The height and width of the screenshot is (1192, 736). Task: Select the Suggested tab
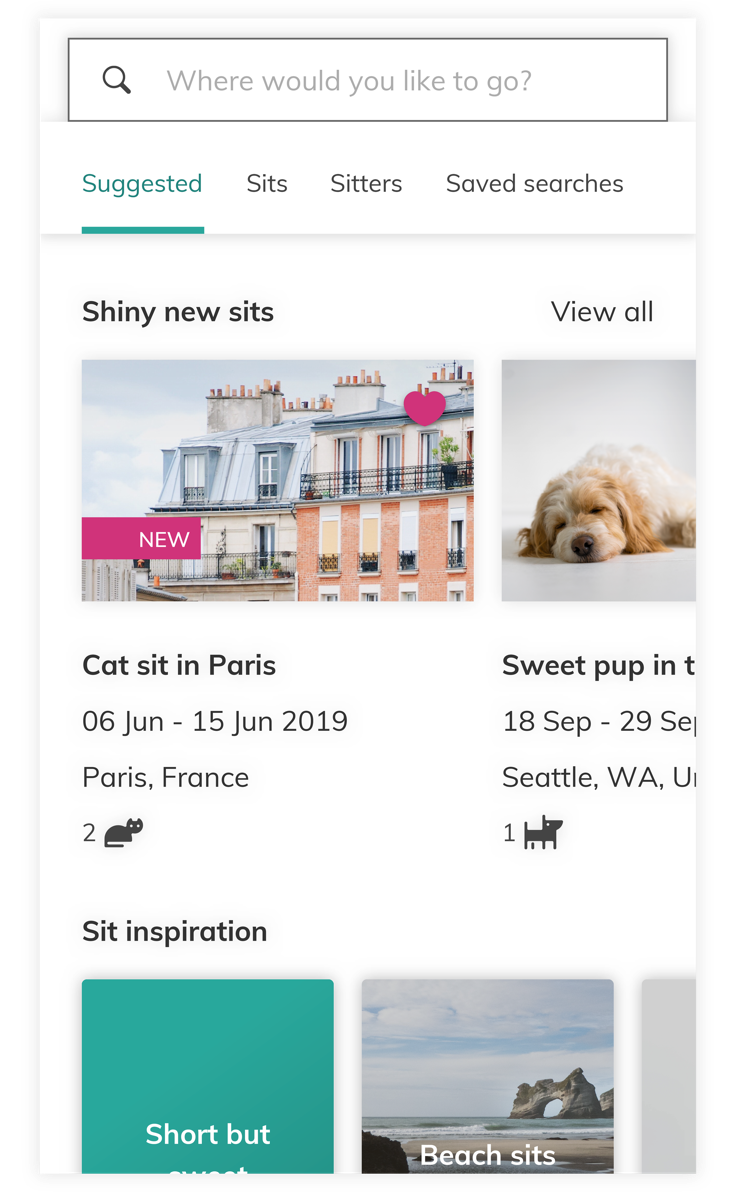[x=142, y=184]
